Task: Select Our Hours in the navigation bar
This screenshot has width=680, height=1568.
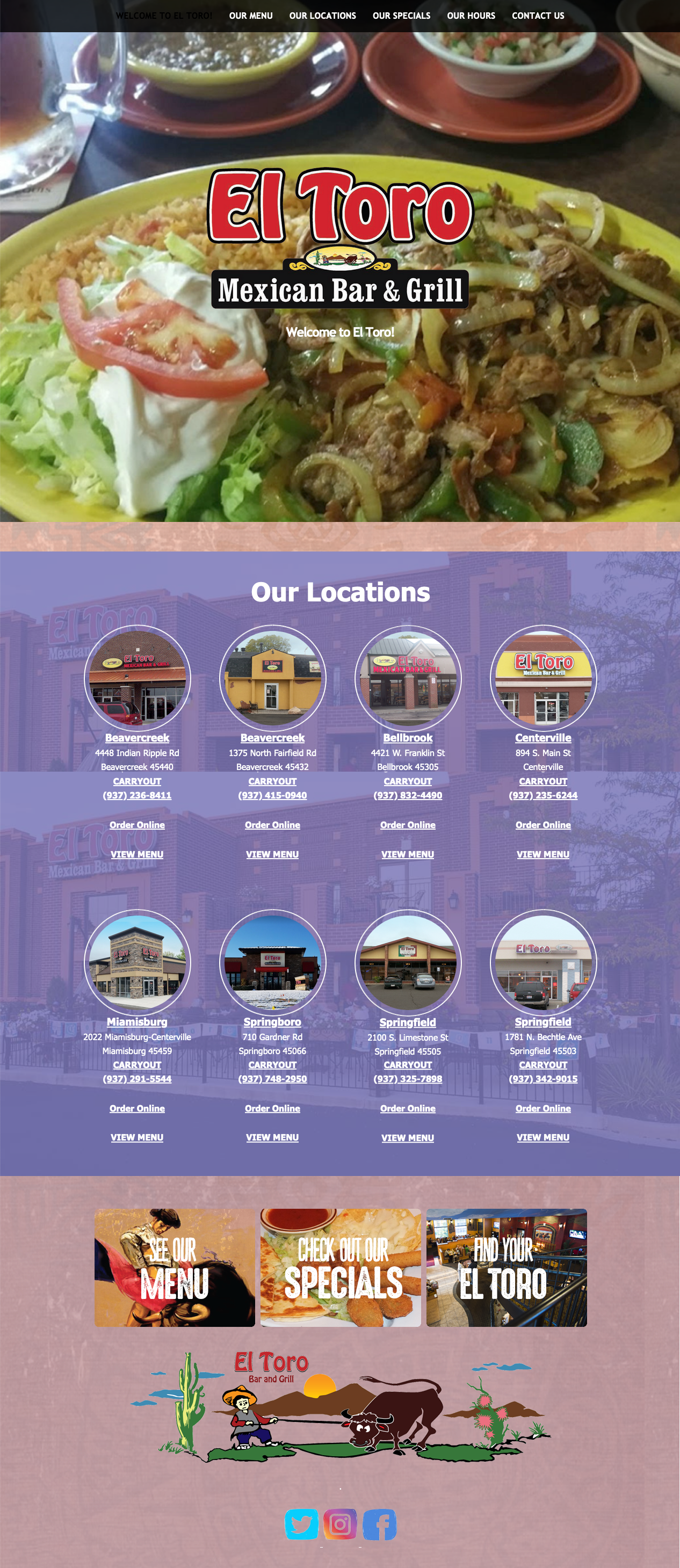Action: (x=471, y=16)
